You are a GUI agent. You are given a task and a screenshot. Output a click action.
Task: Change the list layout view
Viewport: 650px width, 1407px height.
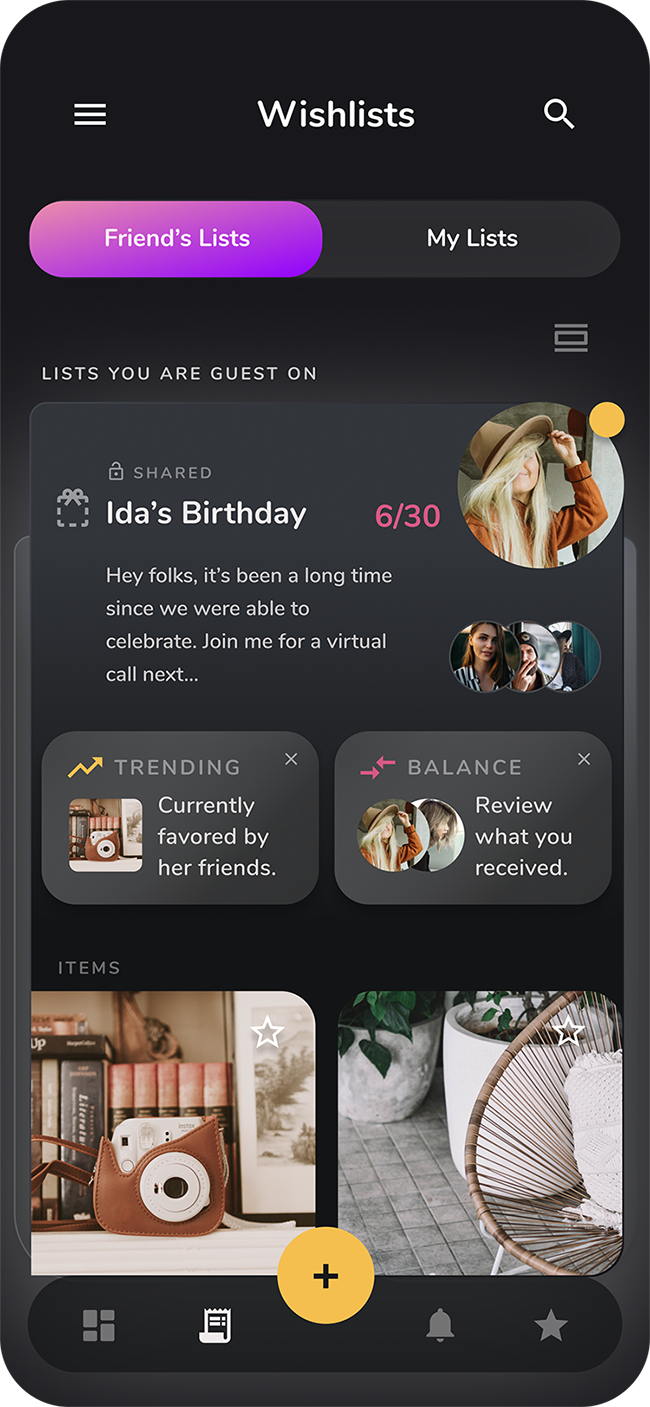tap(571, 338)
